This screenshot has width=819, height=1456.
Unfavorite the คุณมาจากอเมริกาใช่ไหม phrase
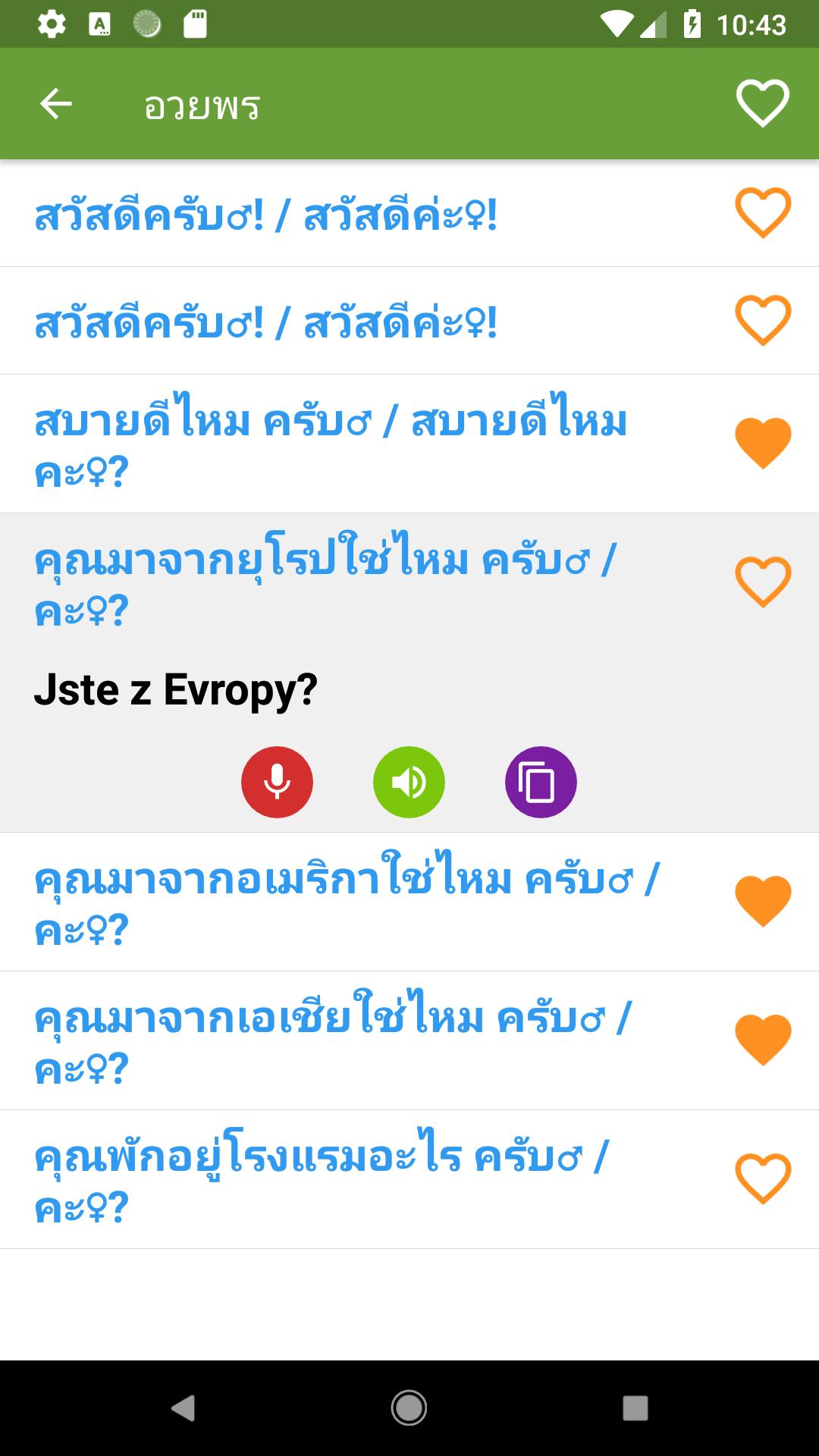coord(763,902)
